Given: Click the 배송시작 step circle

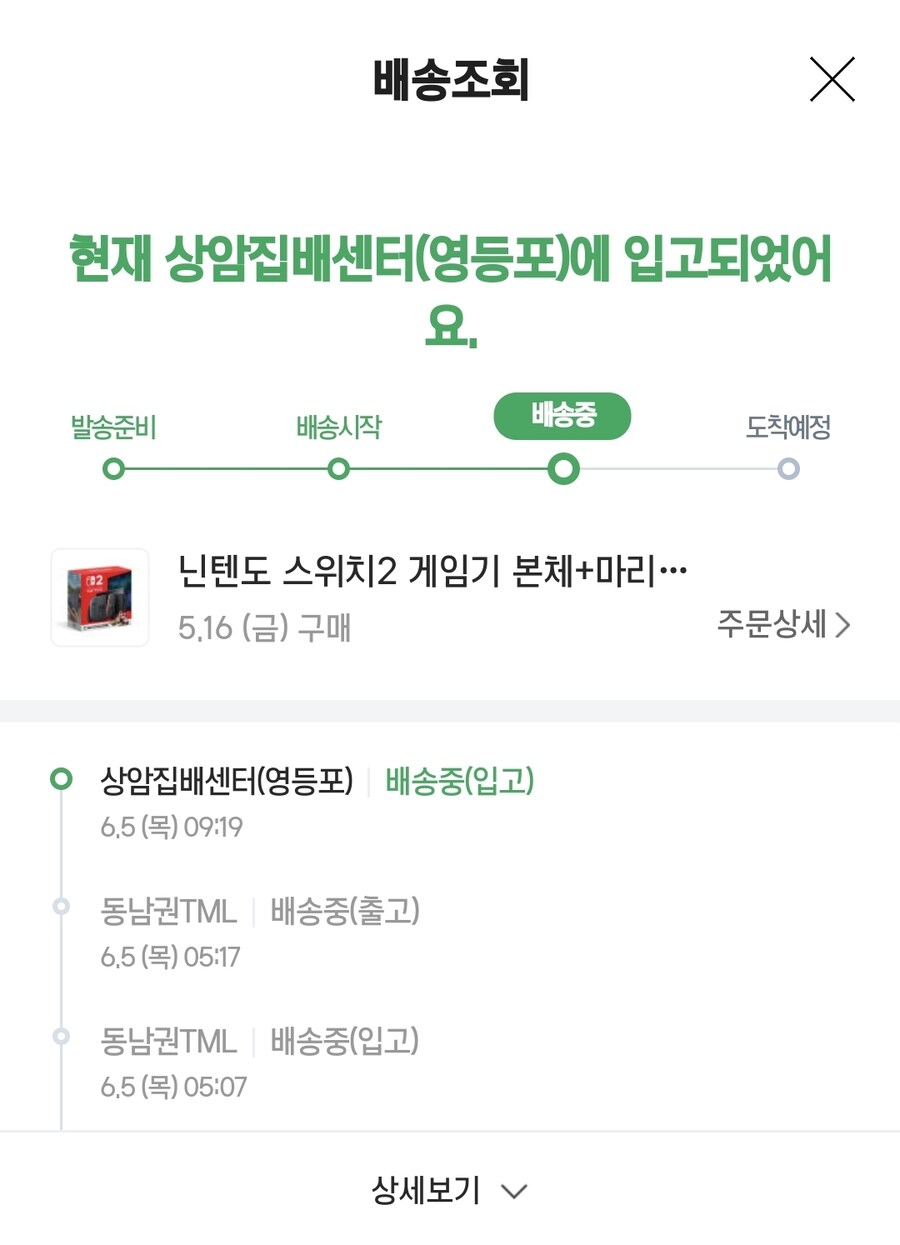Looking at the screenshot, I should coord(338,467).
